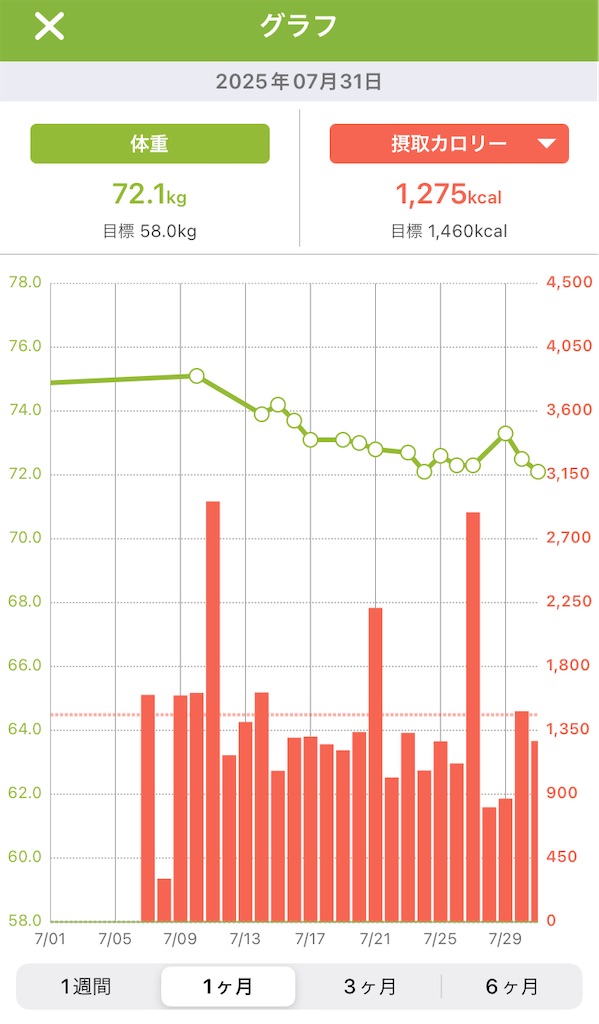Viewport: 599px width, 1024px height.
Task: Tap the 体重 green button
Action: click(x=150, y=144)
